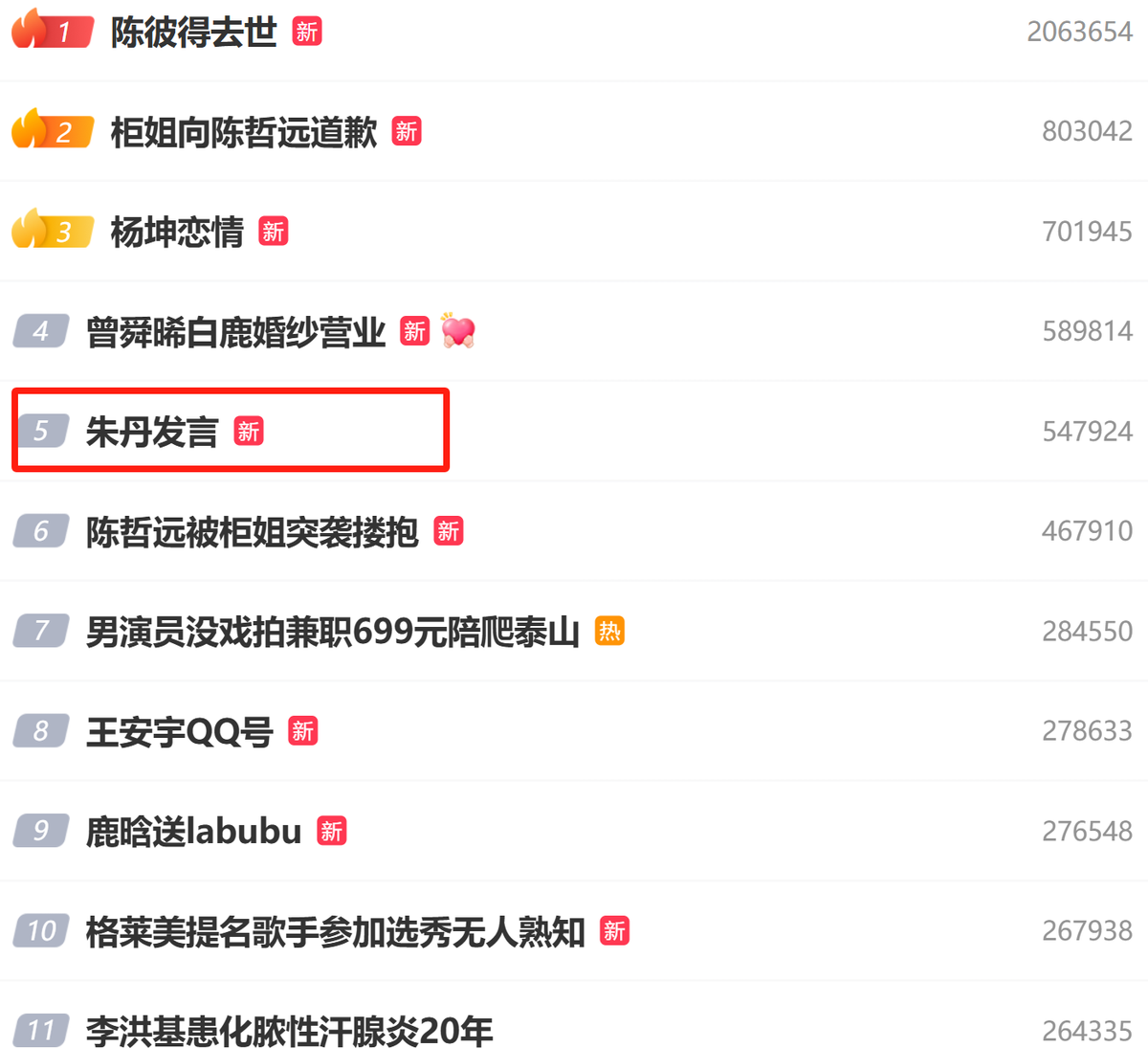Select the 朱丹发言 trending entry
Image resolution: width=1148 pixels, height=1048 pixels.
(152, 432)
